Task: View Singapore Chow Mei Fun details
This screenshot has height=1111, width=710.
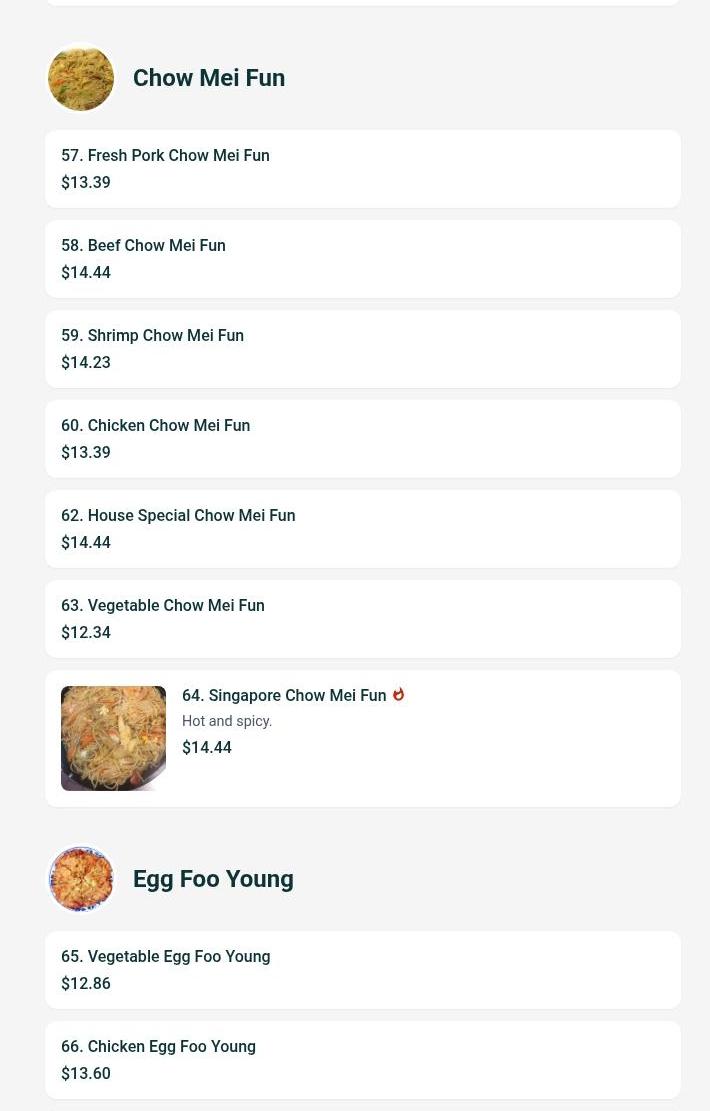Action: point(362,738)
